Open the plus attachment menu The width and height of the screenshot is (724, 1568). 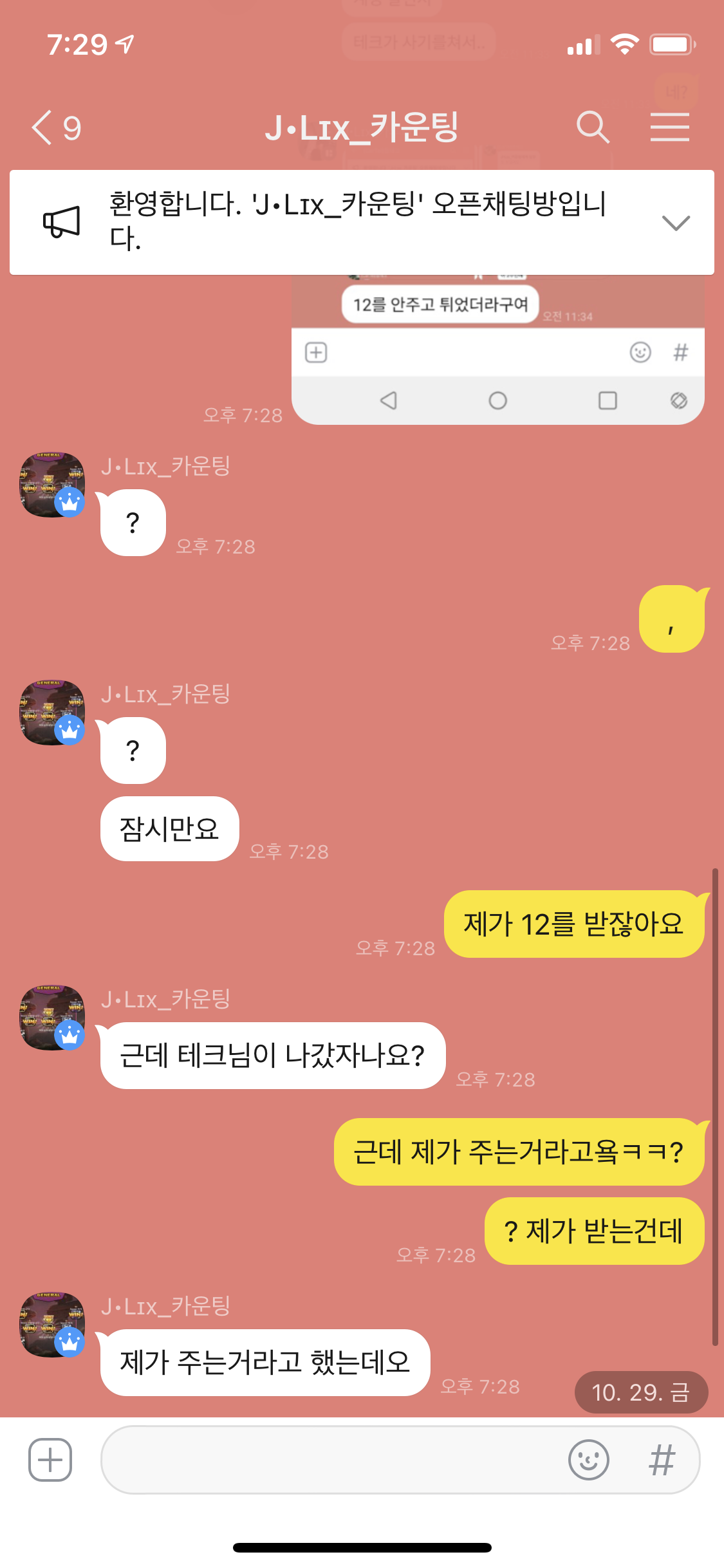[x=50, y=1459]
